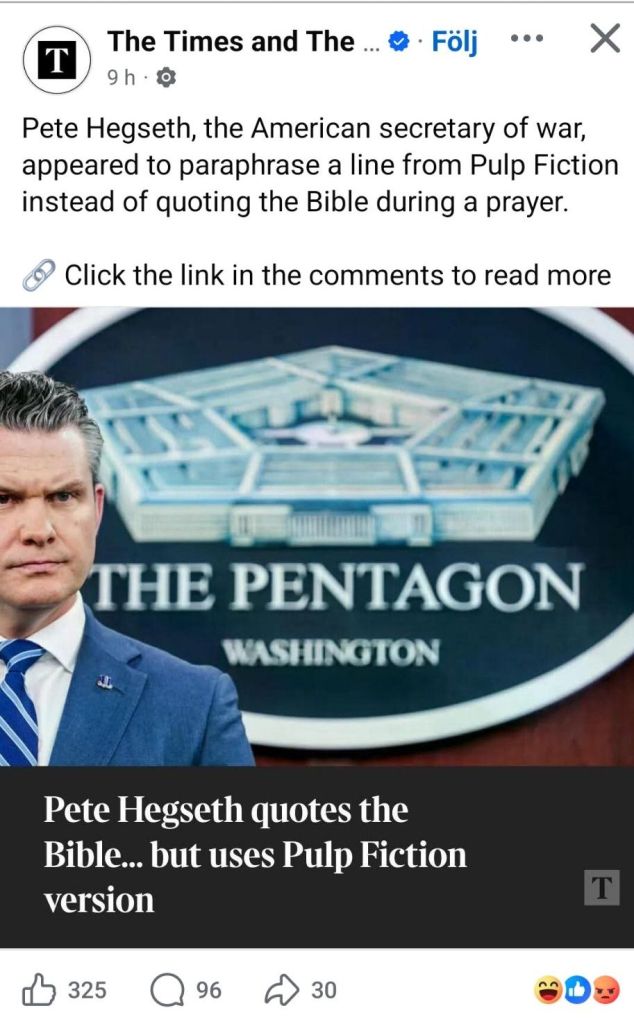The height and width of the screenshot is (1024, 634).
Task: Follow the page via Följ
Action: [454, 42]
